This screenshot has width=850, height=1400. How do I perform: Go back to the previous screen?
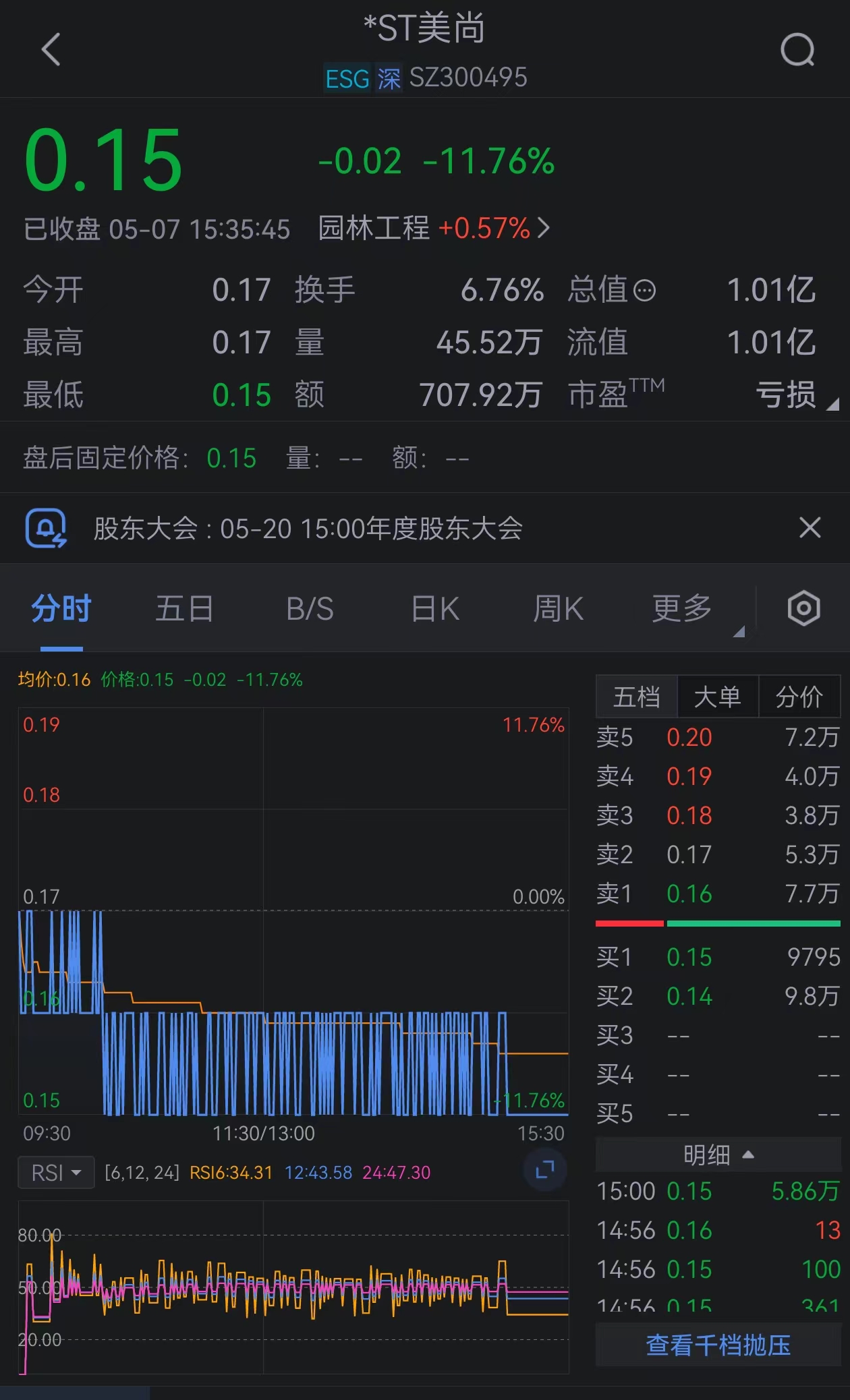(51, 50)
